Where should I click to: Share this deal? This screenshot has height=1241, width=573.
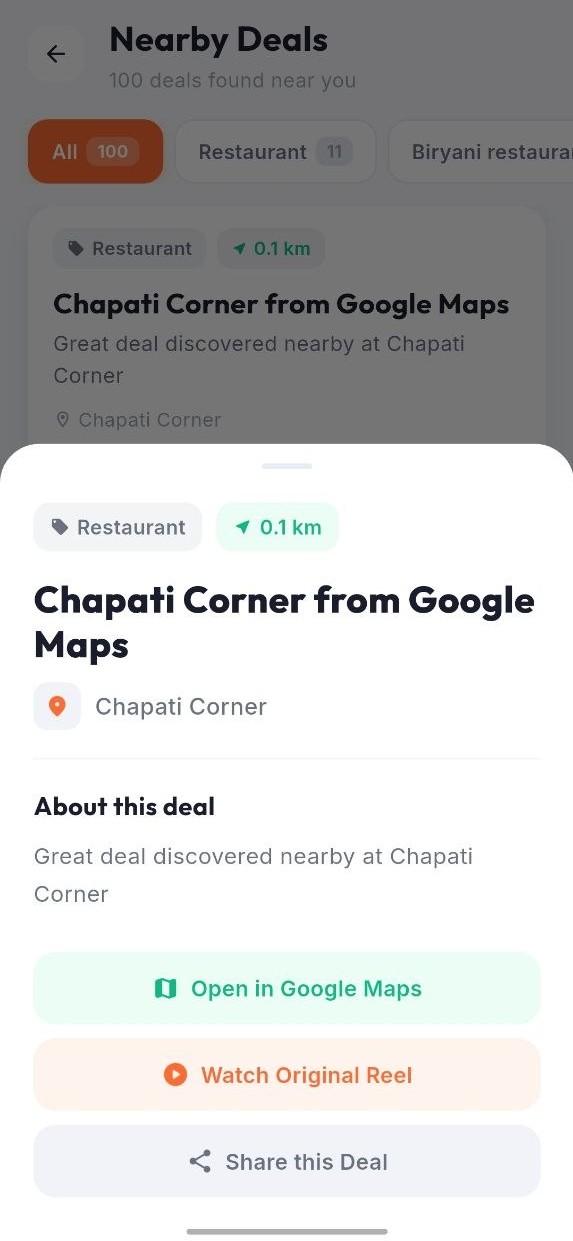pyautogui.click(x=287, y=1162)
